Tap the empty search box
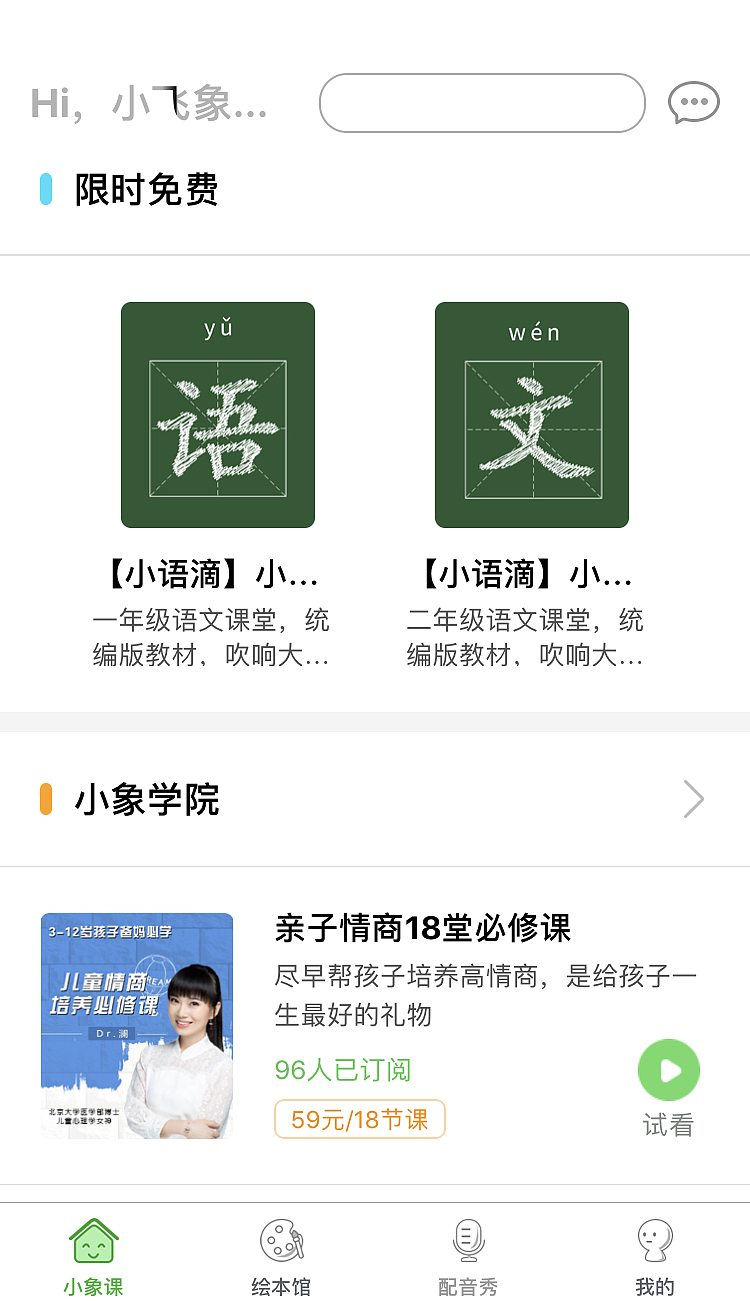The width and height of the screenshot is (750, 1301). [482, 103]
